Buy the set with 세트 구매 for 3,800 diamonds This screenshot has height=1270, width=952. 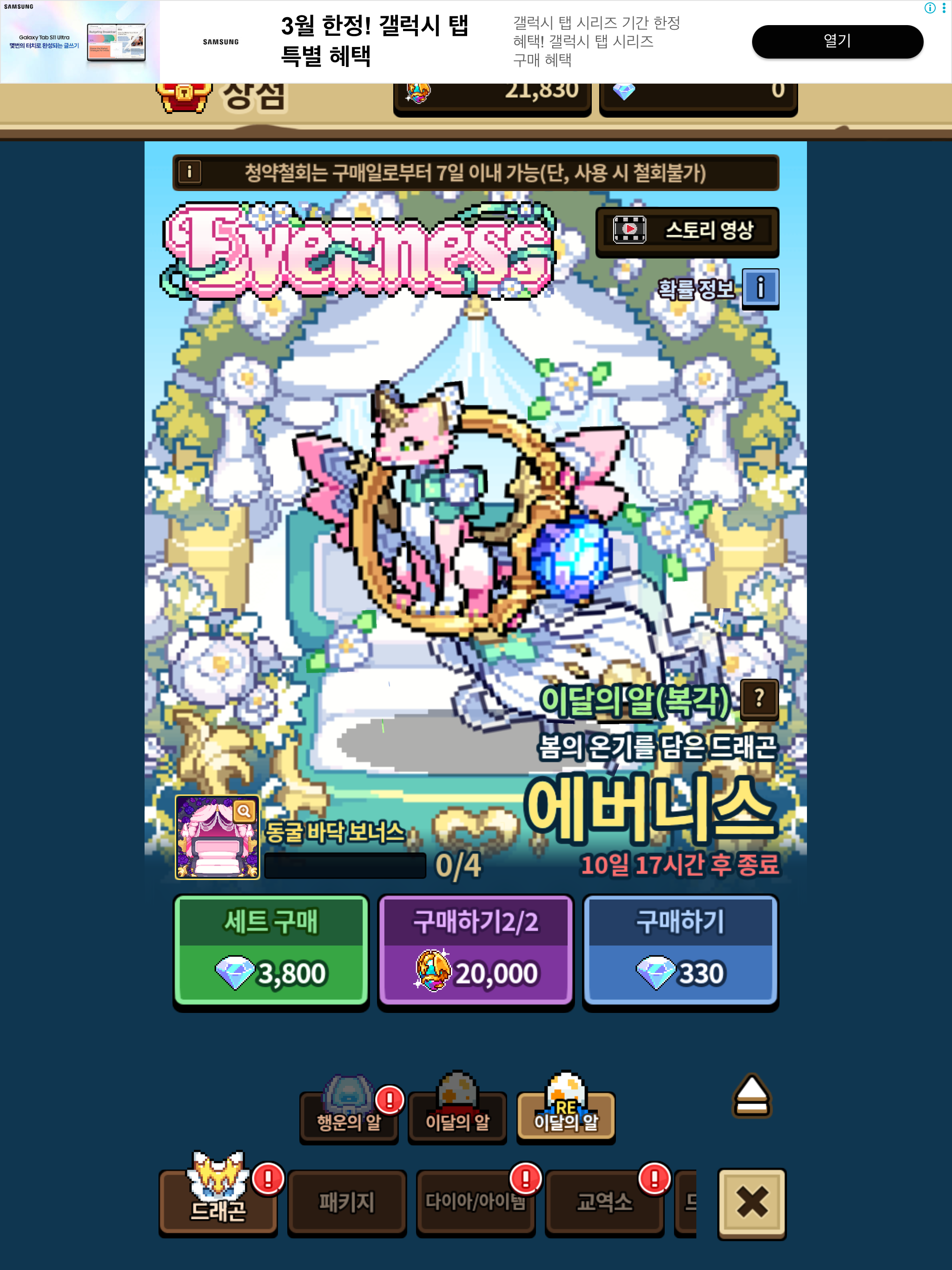tap(271, 951)
